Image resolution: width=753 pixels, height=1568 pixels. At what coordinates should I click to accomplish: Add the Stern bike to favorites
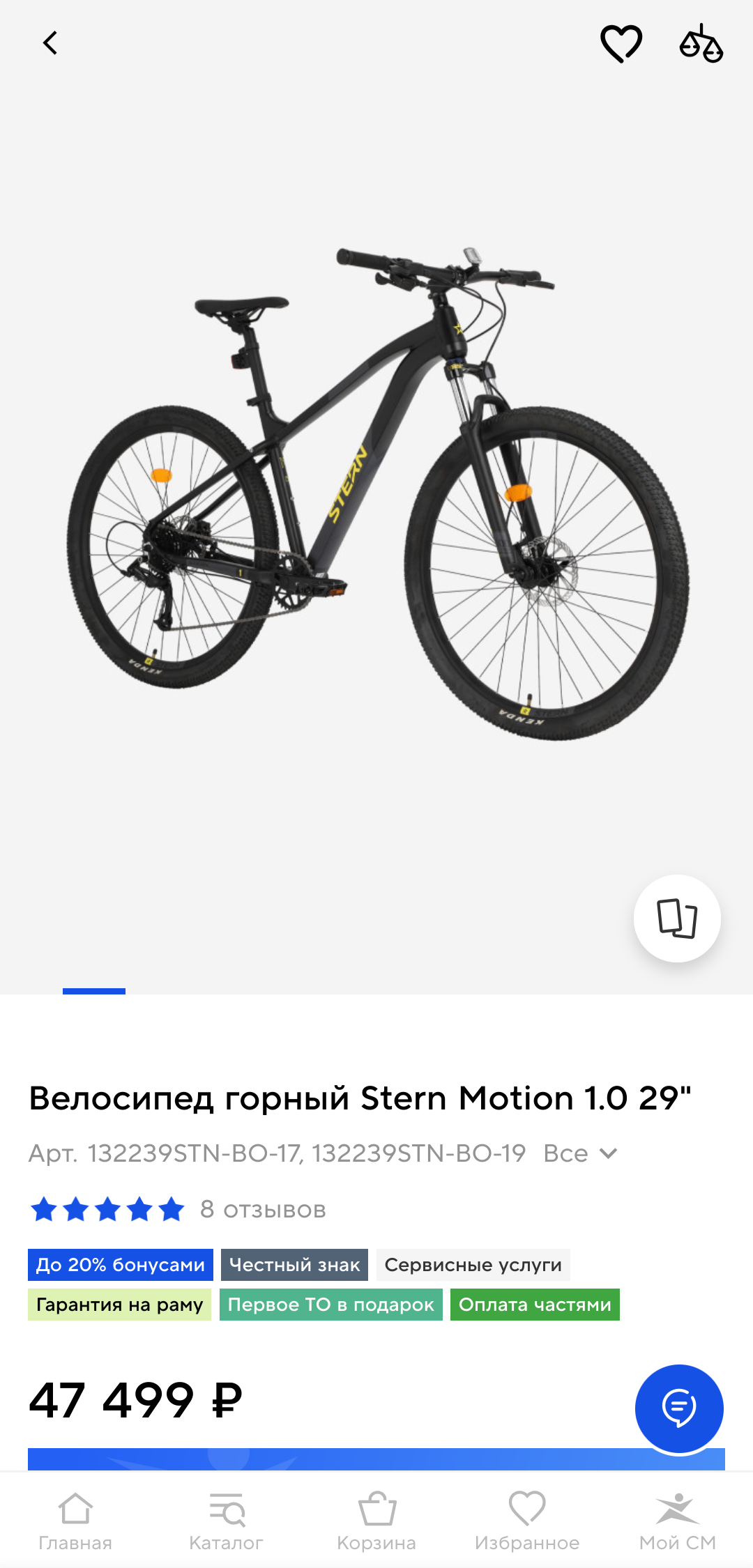point(621,43)
